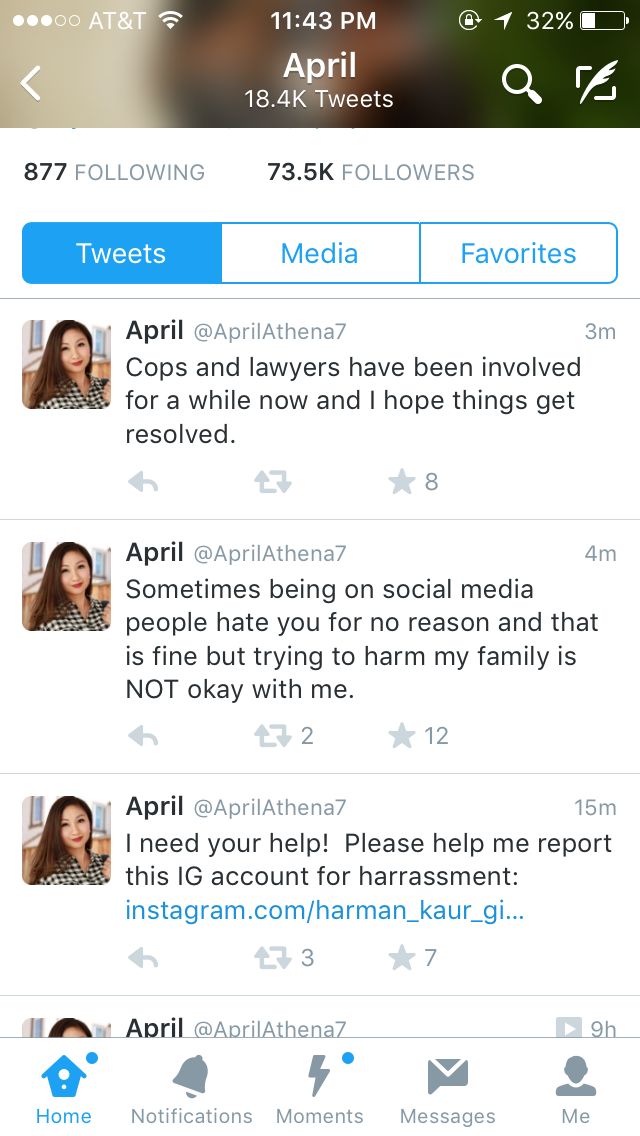Favorite the tweet with 12 stars
The image size is (640, 1136).
418,736
